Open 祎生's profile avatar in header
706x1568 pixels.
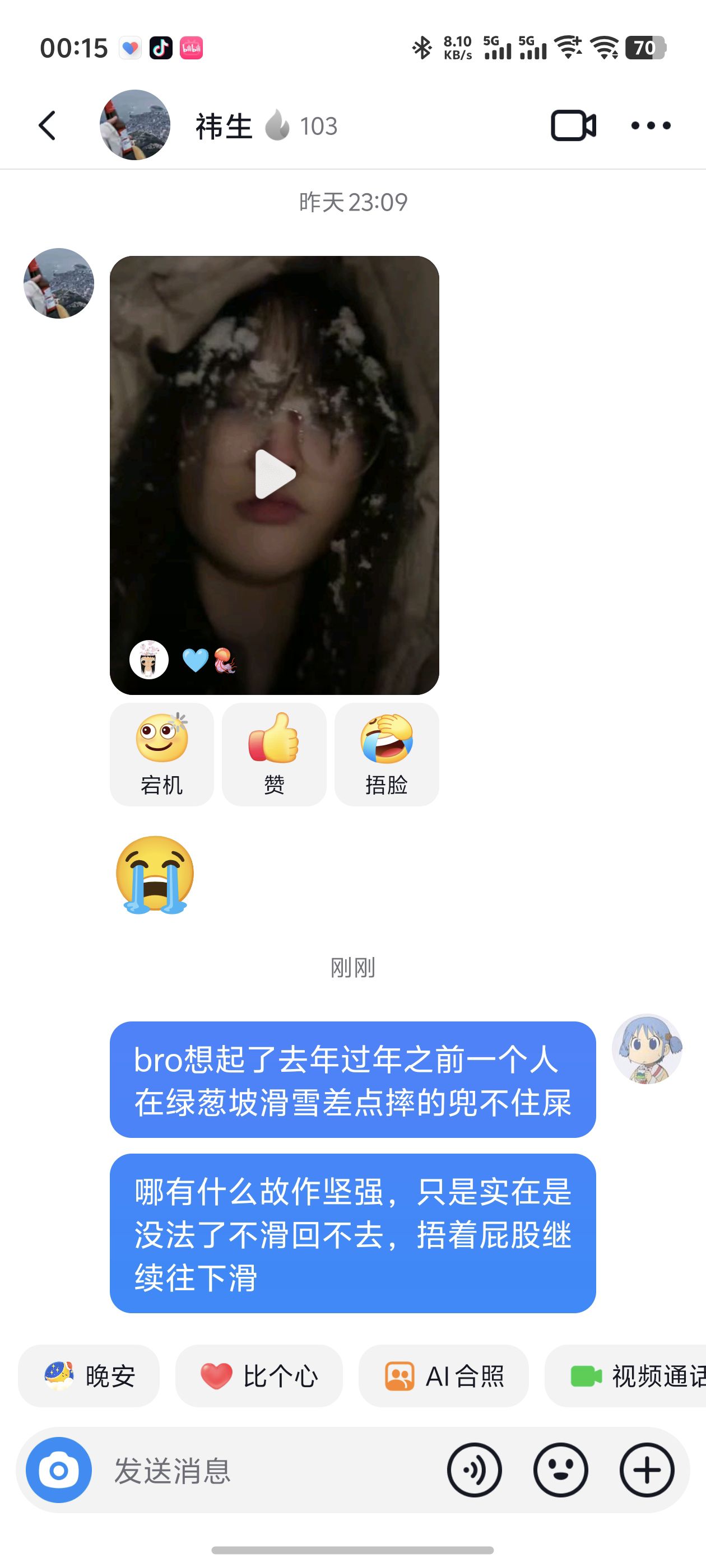(x=134, y=125)
